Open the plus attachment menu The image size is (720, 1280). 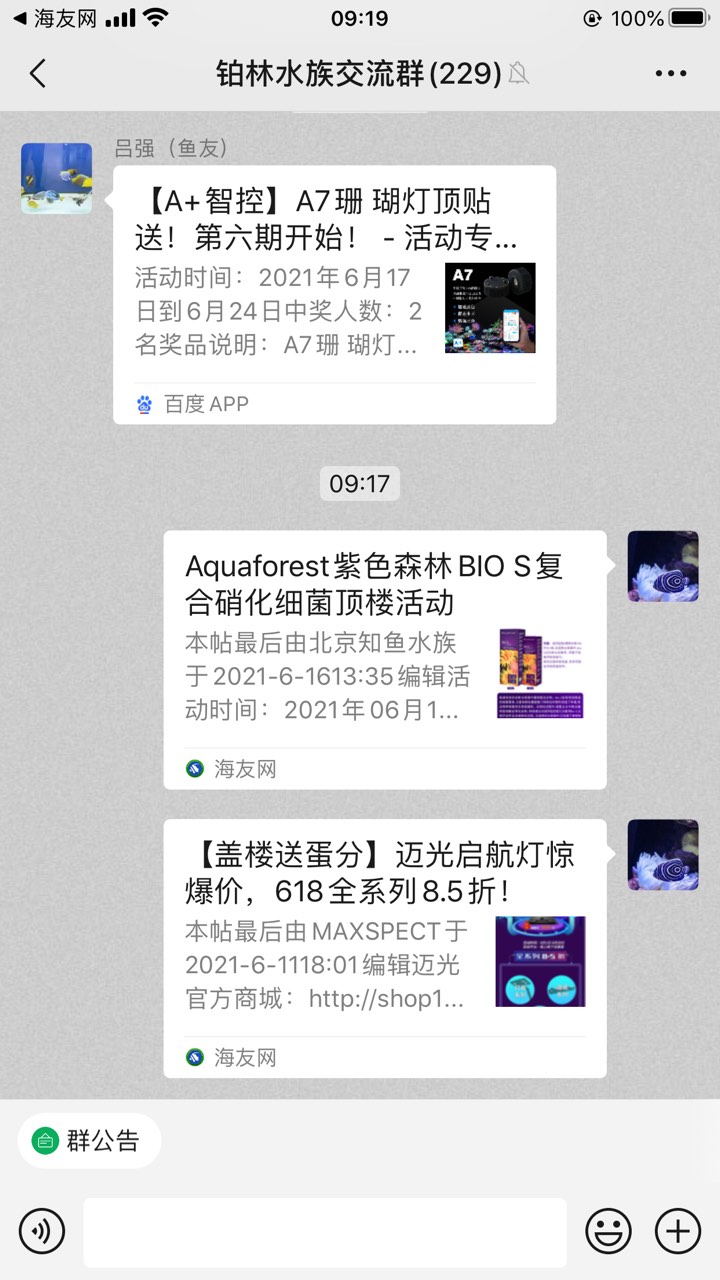point(678,1230)
